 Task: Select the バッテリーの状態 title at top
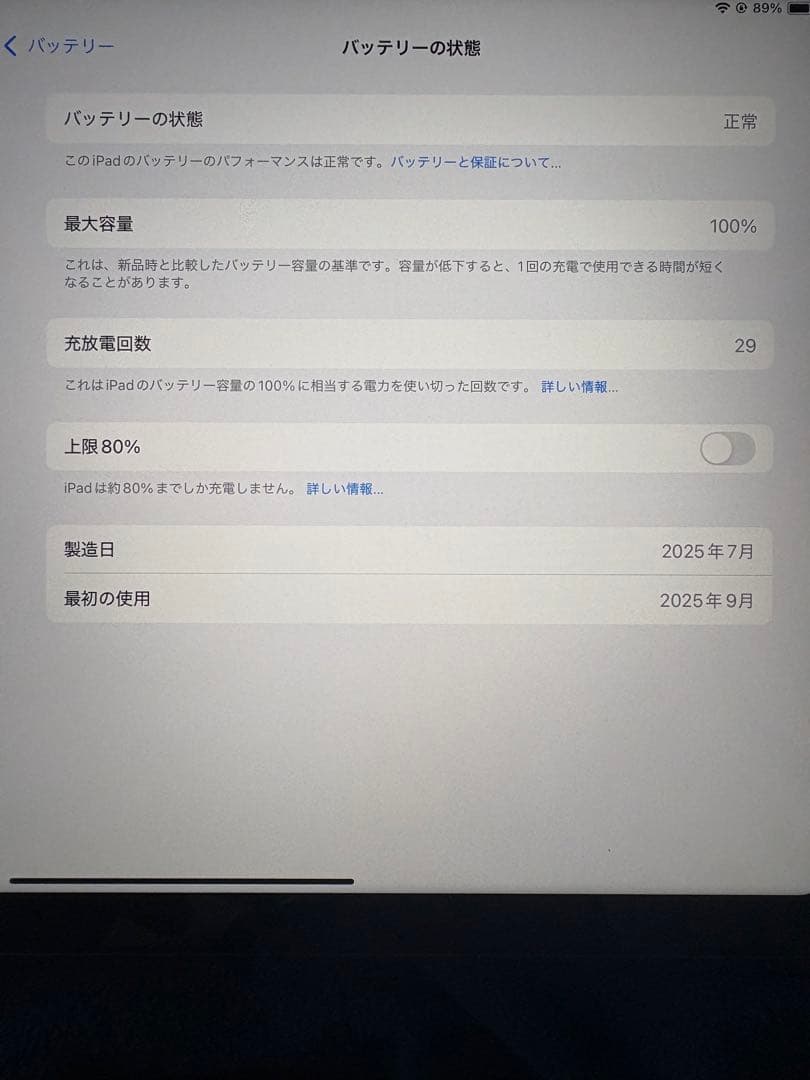tap(412, 46)
